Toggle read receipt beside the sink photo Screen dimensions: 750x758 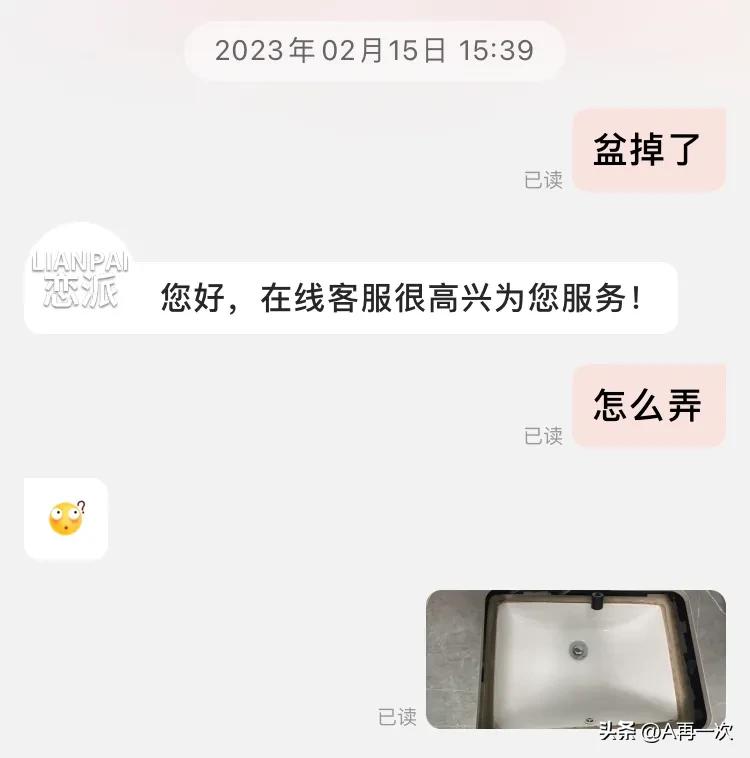pyautogui.click(x=399, y=714)
